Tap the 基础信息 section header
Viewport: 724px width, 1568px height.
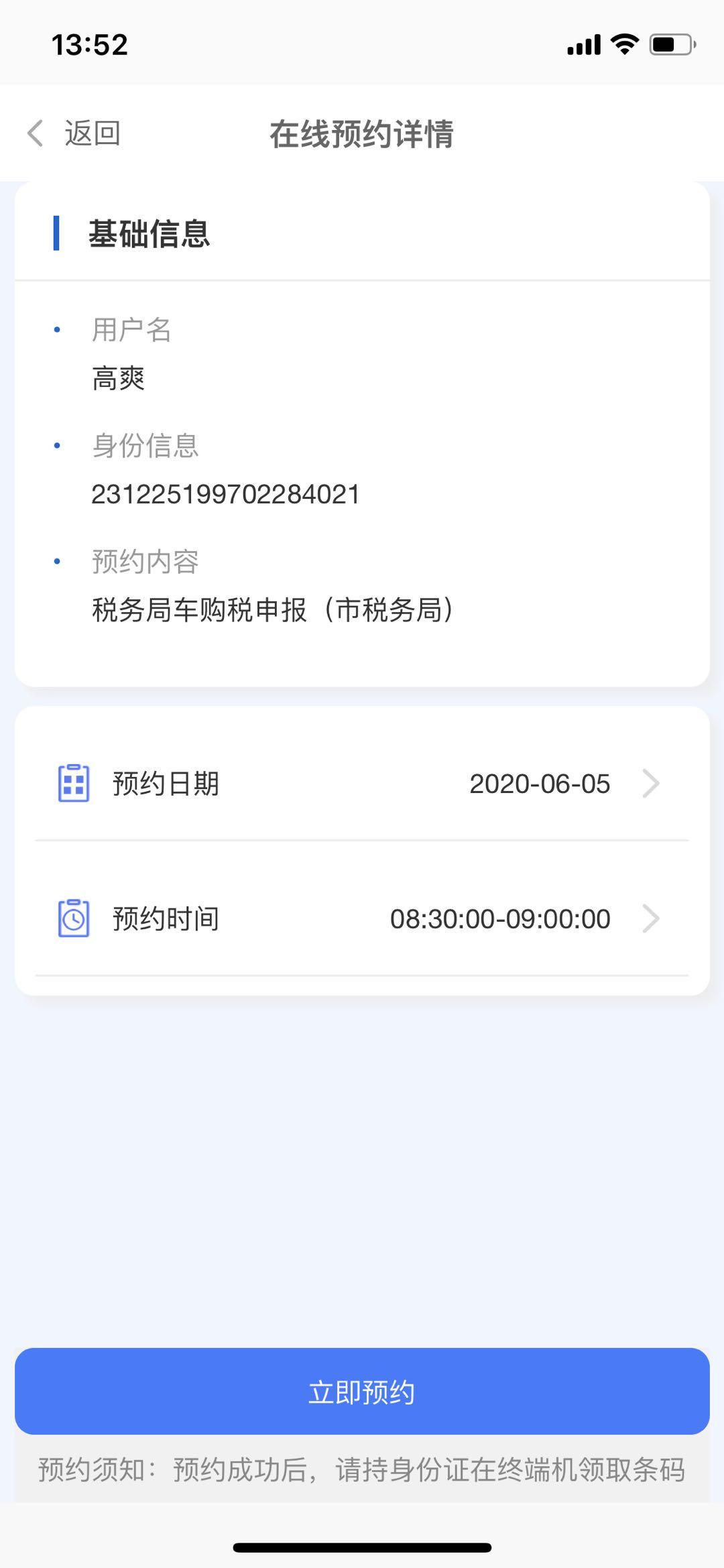(149, 235)
